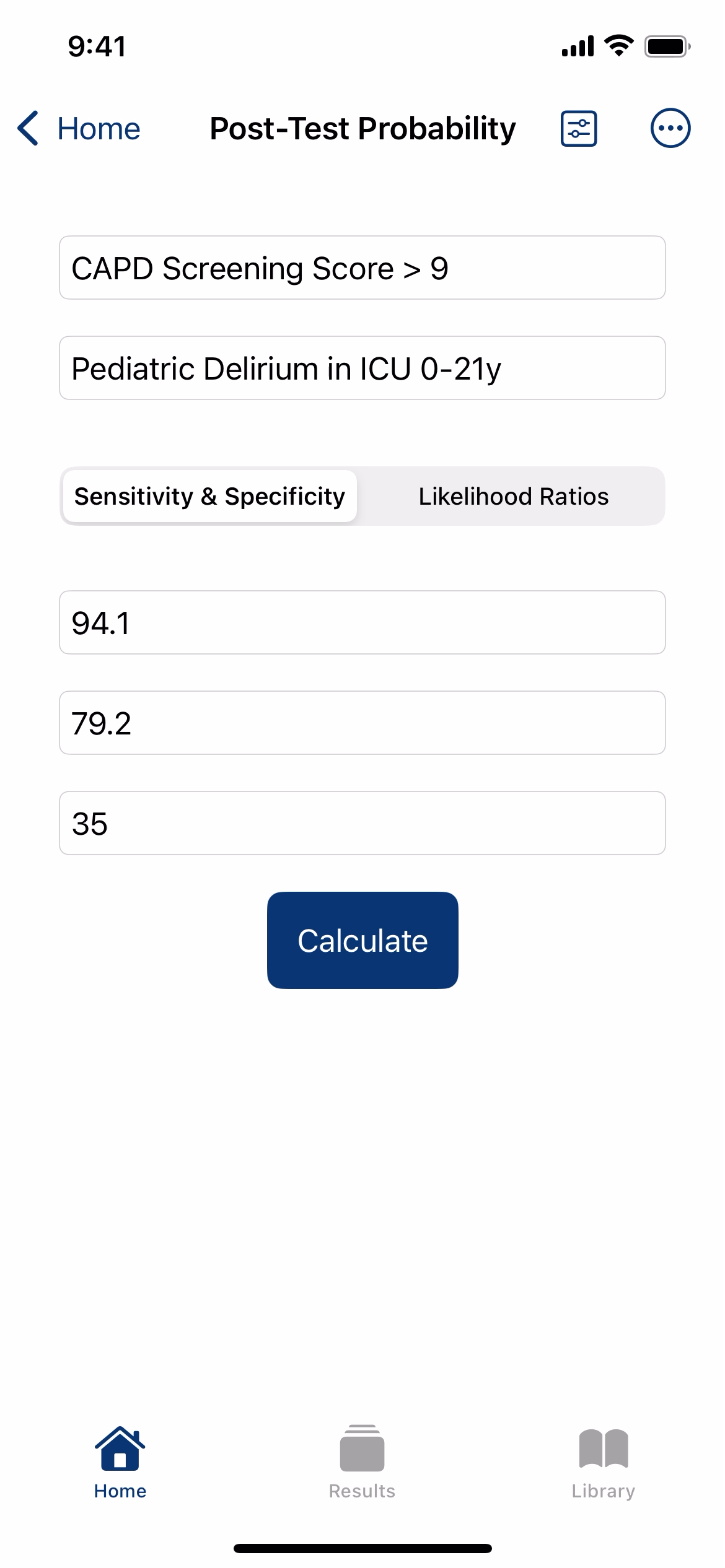Edit the Pediatric Delirium in ICU field

click(x=362, y=368)
